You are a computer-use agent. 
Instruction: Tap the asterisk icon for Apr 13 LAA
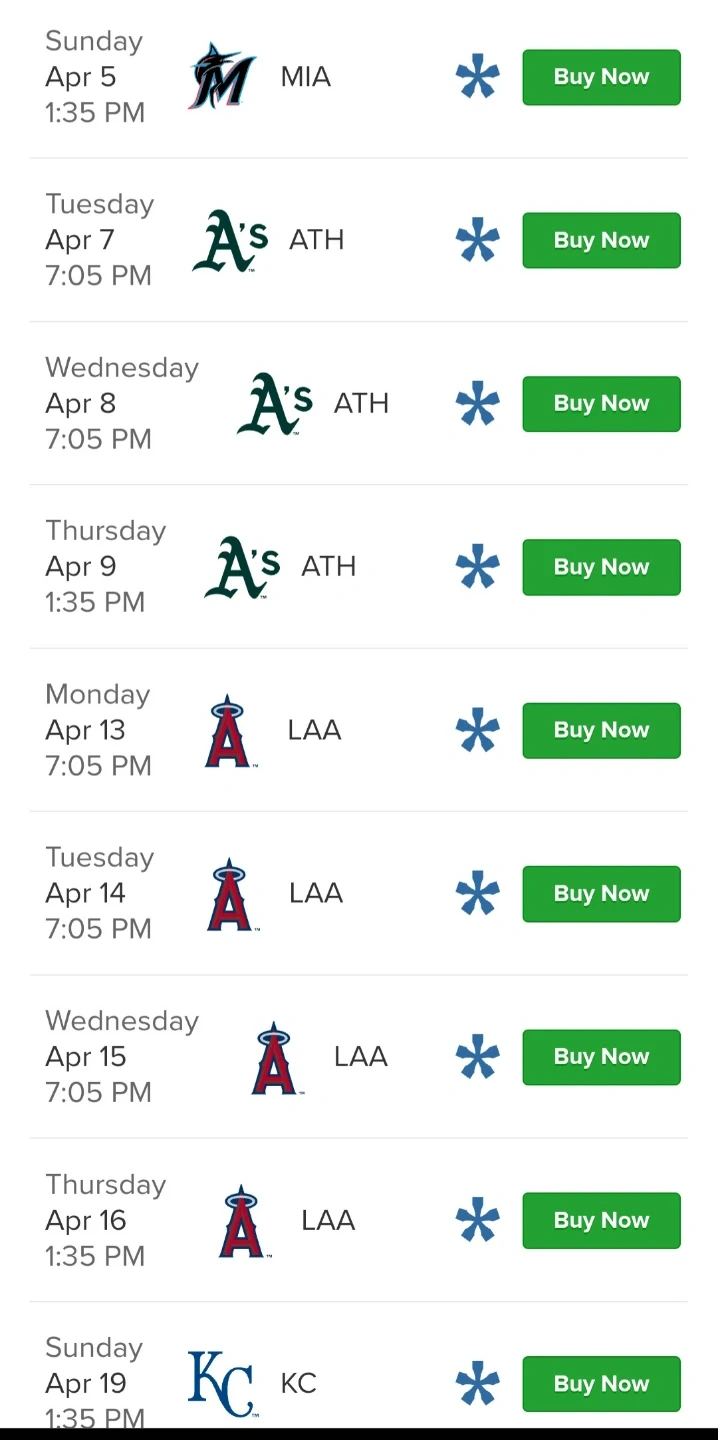pos(477,730)
